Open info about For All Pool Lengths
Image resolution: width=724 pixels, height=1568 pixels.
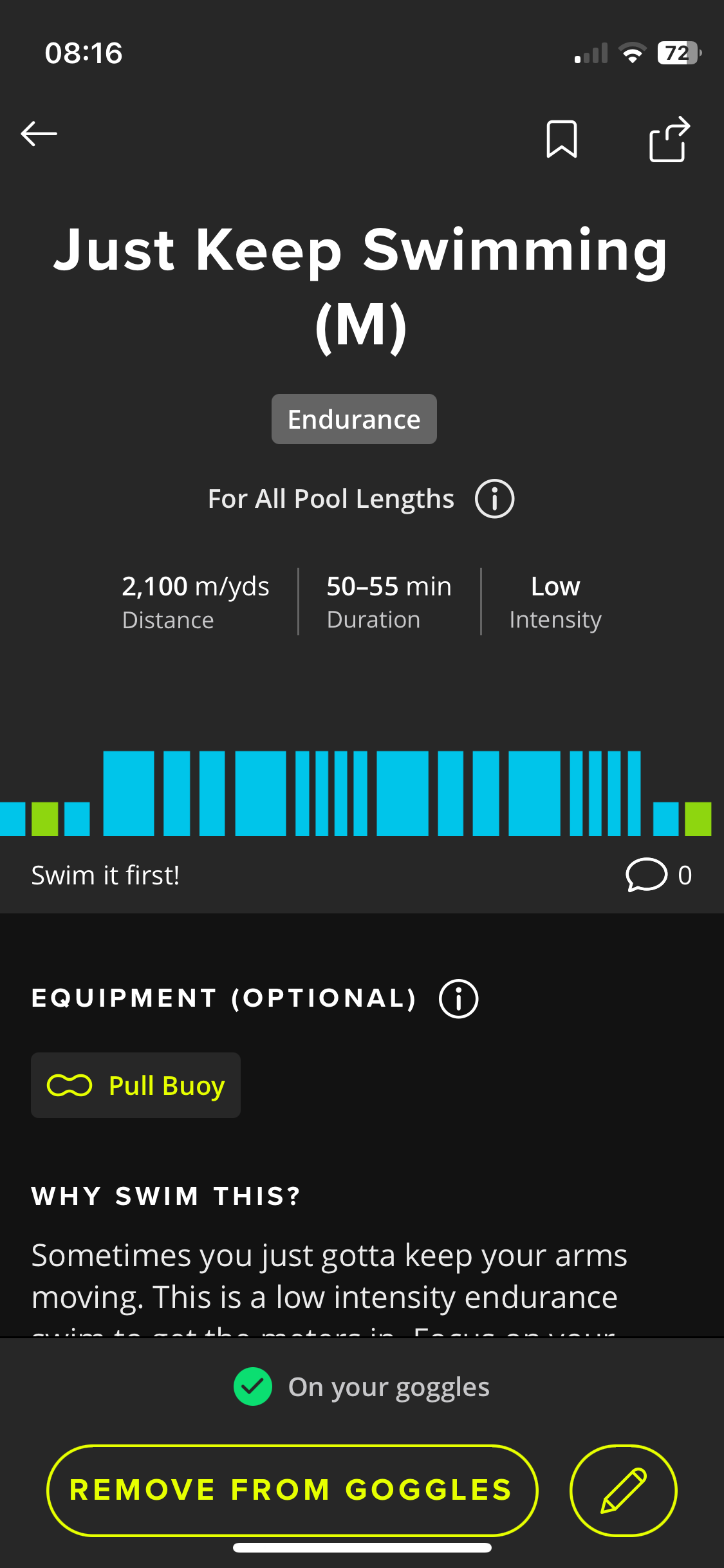[494, 499]
